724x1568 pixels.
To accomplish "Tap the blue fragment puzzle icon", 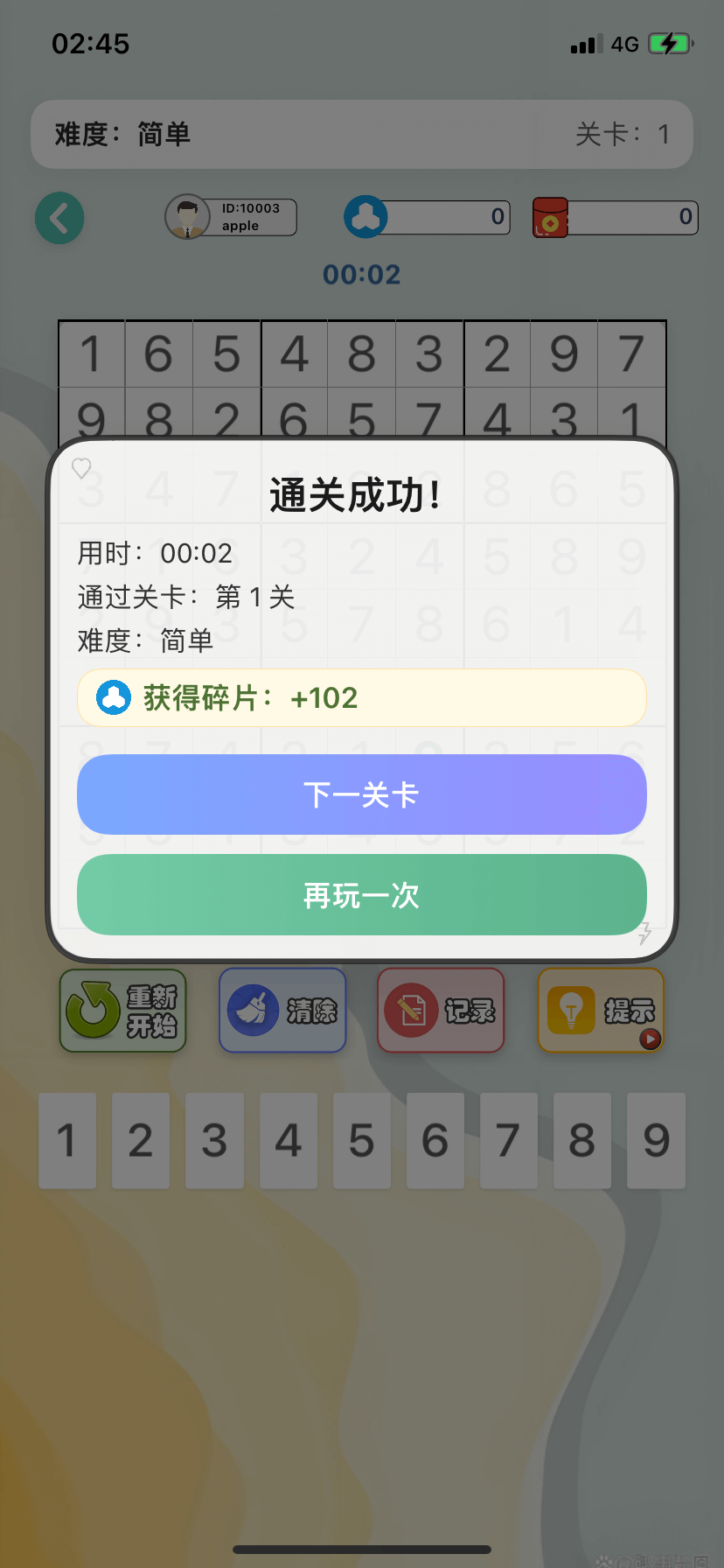I will coord(367,217).
